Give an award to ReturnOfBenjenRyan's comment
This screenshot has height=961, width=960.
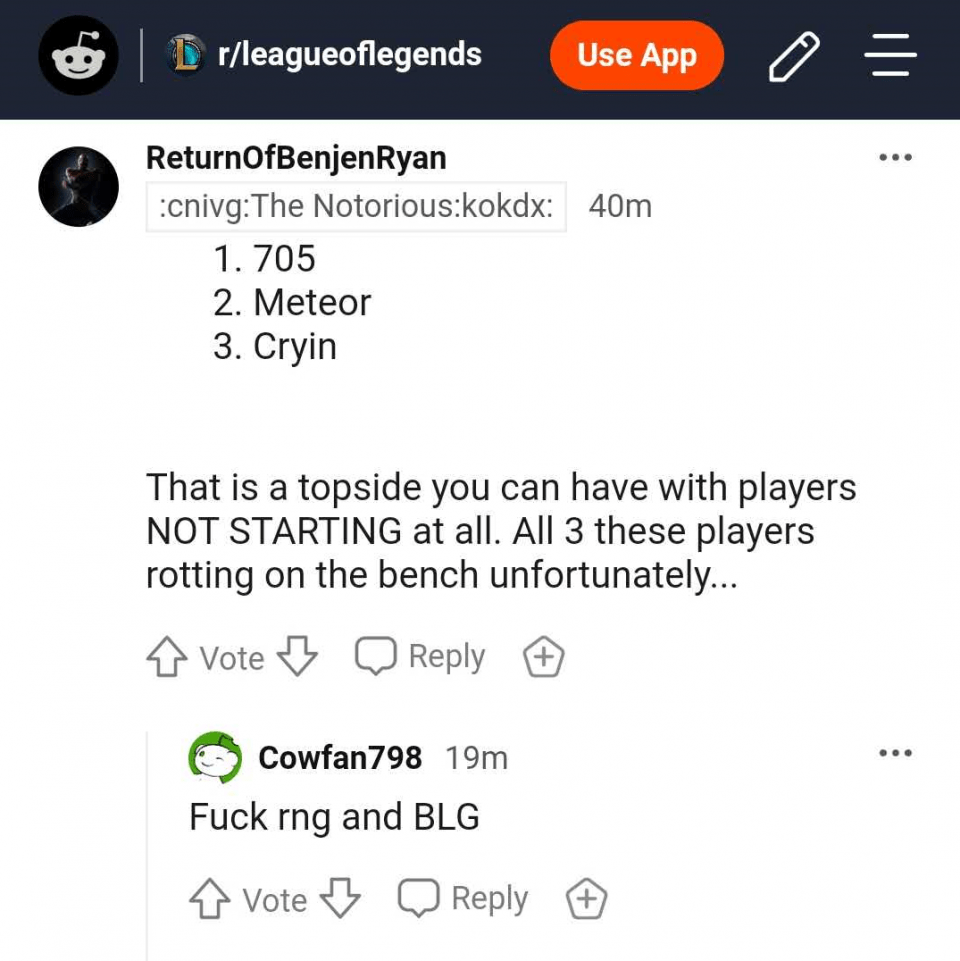click(544, 658)
